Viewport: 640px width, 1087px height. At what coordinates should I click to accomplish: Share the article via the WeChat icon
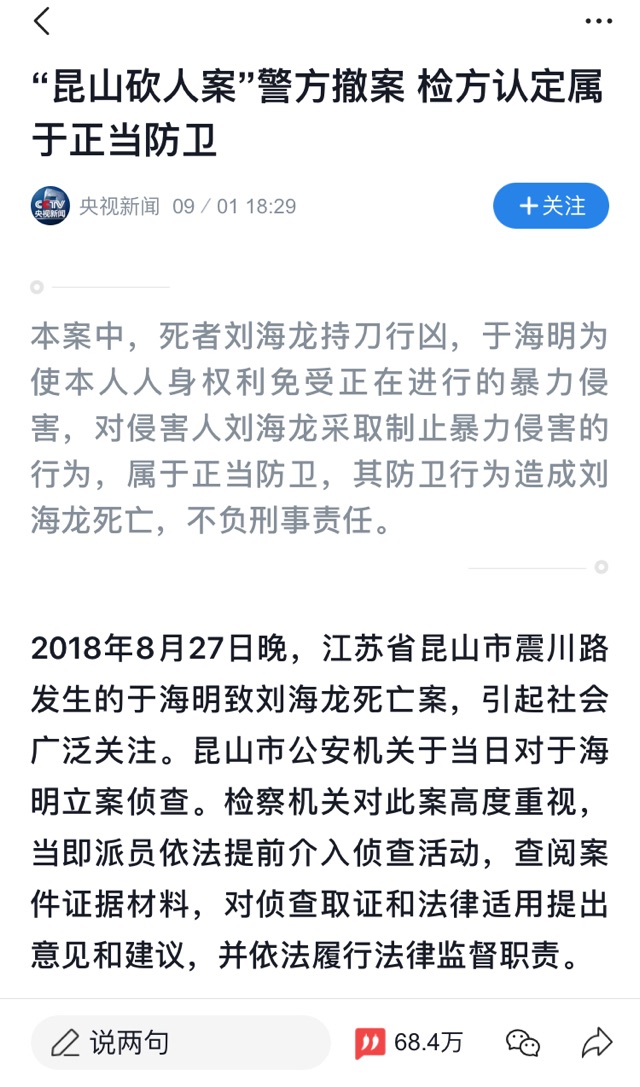[524, 1043]
